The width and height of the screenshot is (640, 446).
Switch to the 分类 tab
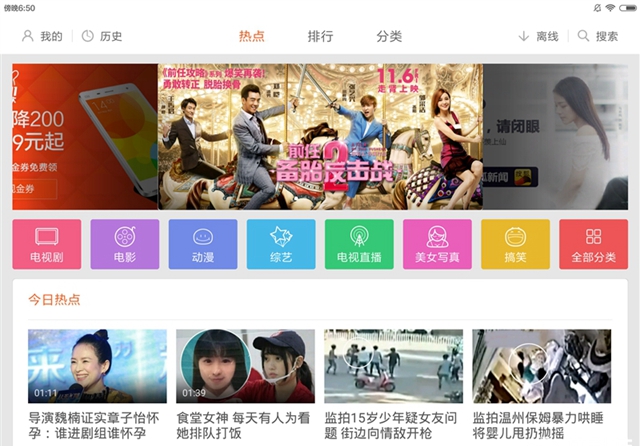tap(389, 36)
